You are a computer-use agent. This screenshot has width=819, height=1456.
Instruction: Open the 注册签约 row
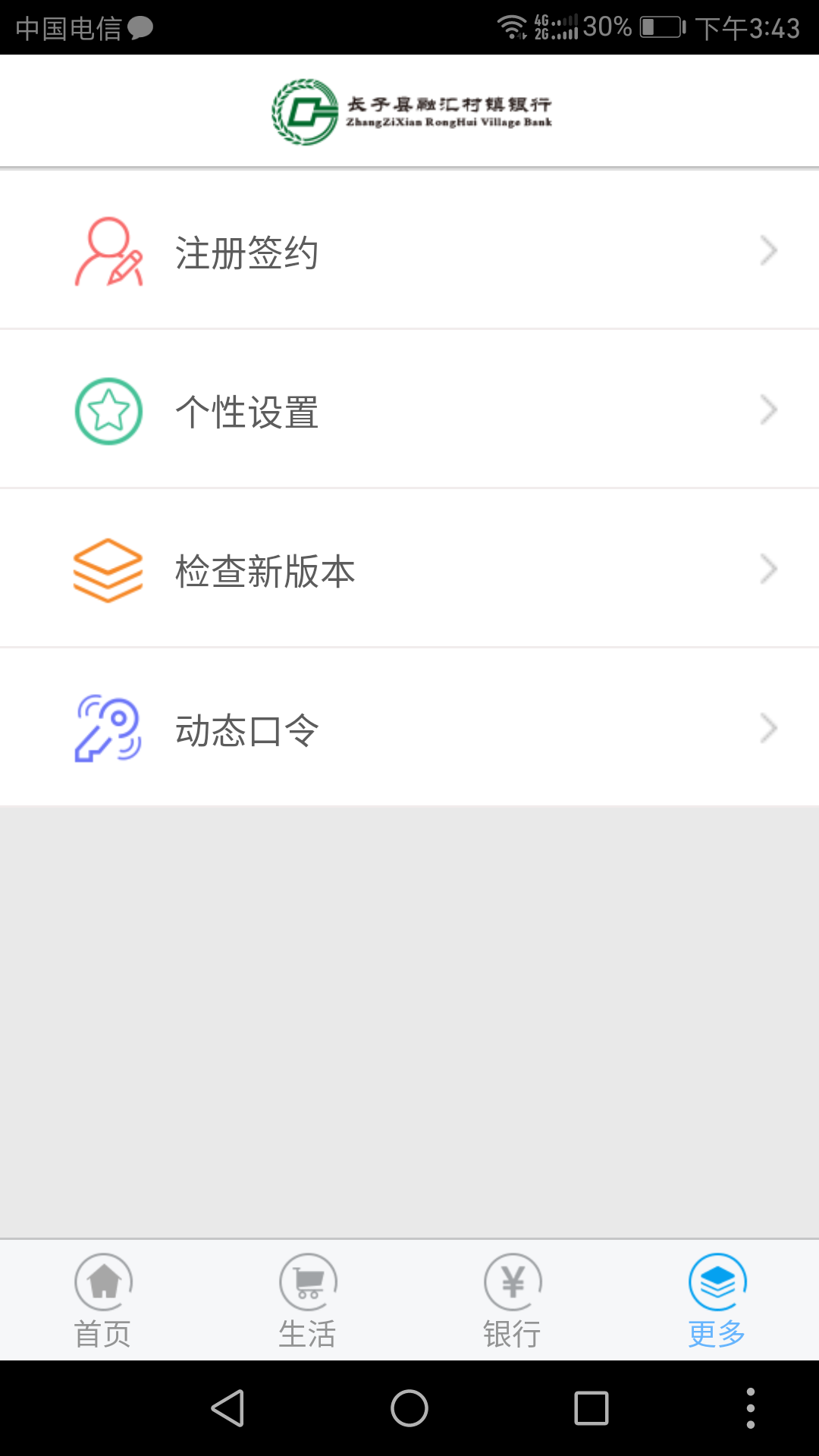[x=409, y=250]
